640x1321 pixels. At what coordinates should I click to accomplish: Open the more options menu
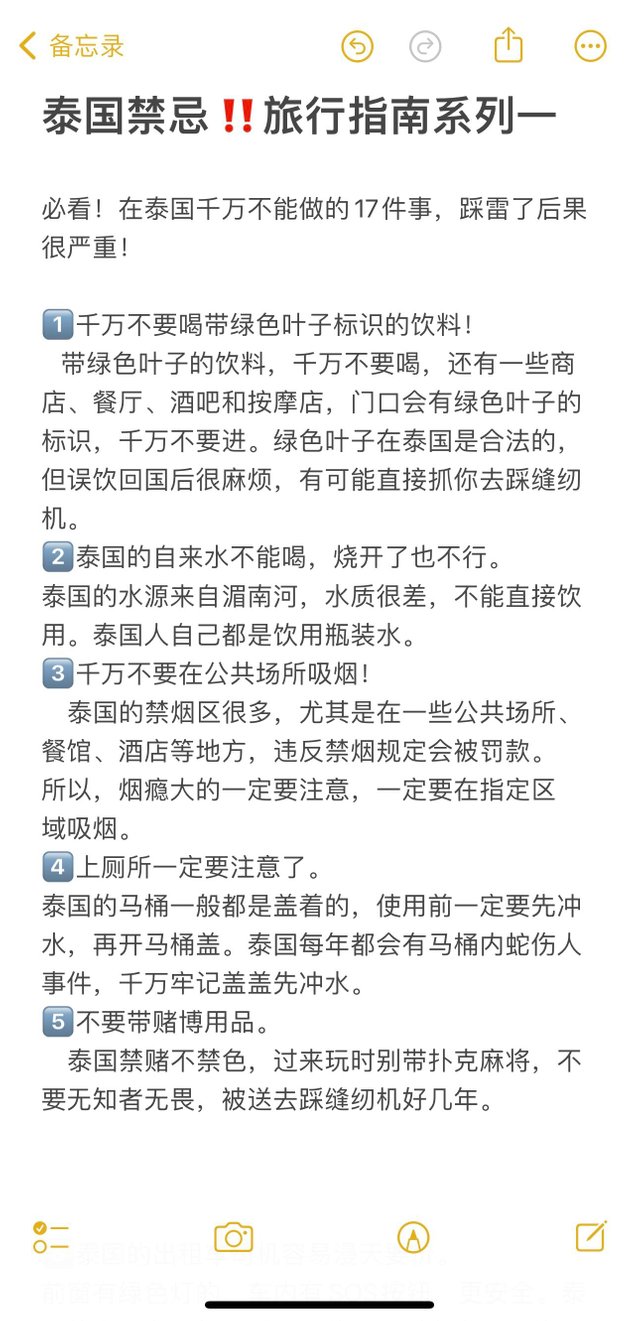(591, 46)
